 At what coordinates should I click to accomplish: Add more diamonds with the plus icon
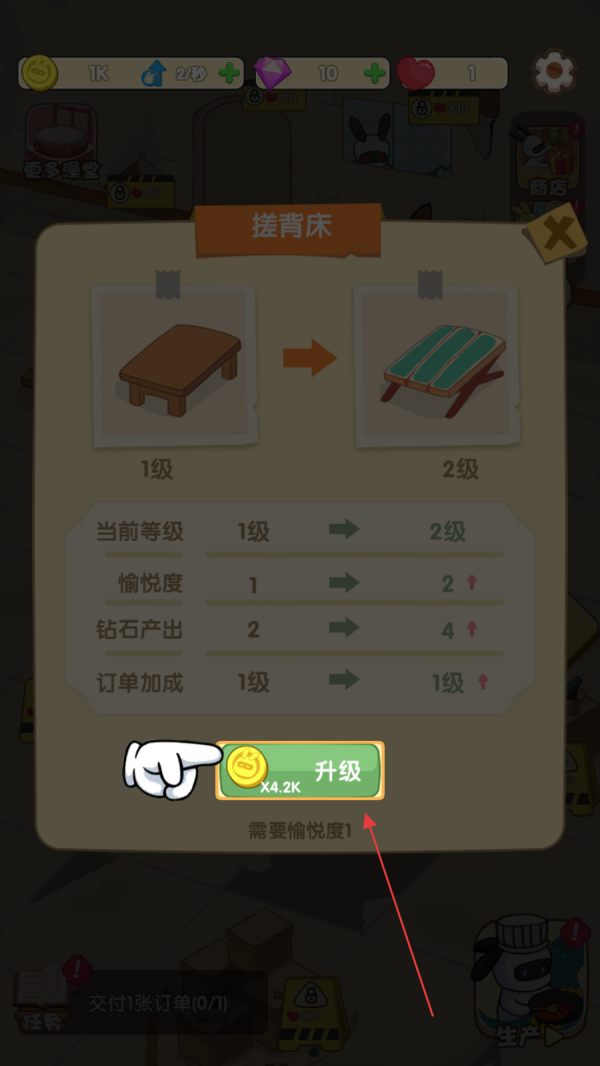tap(375, 73)
